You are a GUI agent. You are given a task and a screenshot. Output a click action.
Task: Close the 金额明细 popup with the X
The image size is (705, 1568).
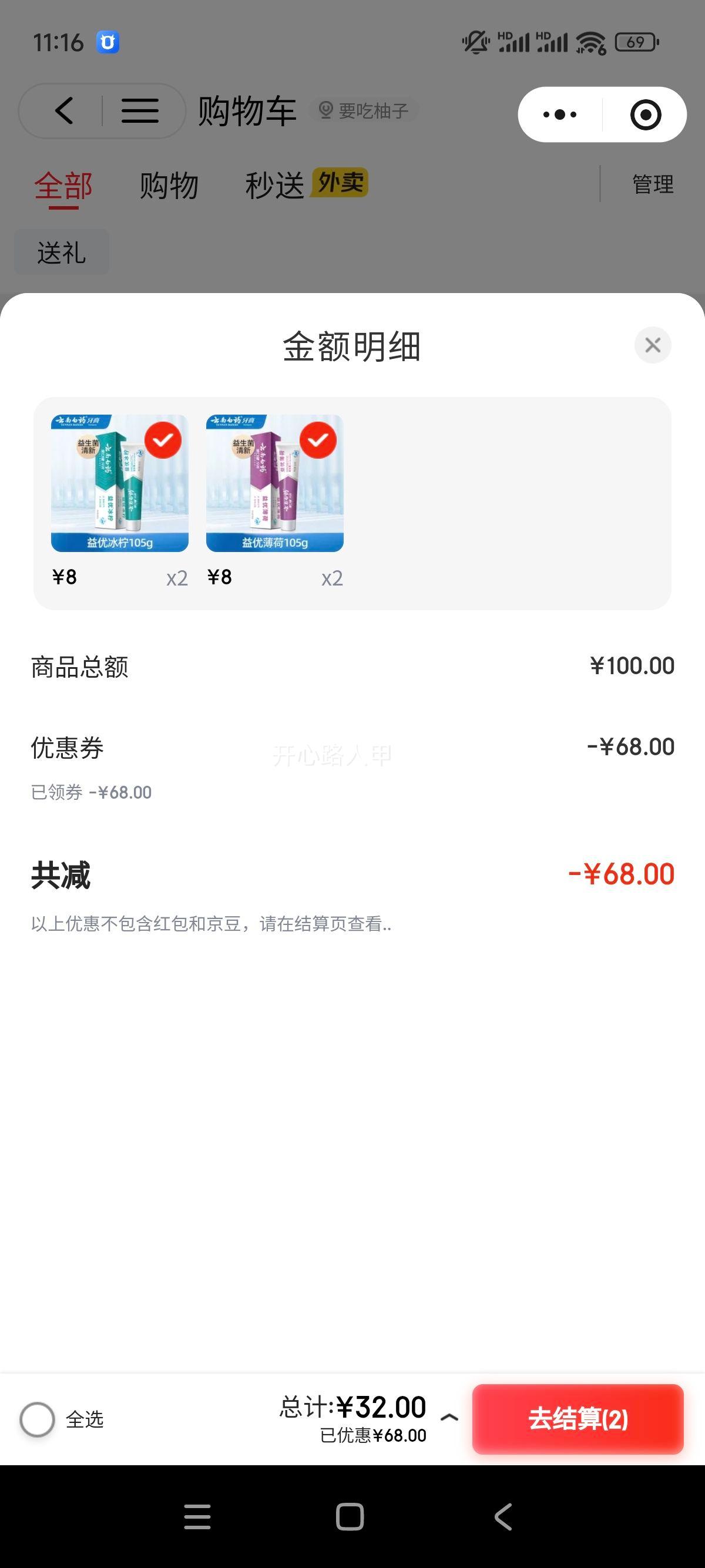click(x=653, y=345)
